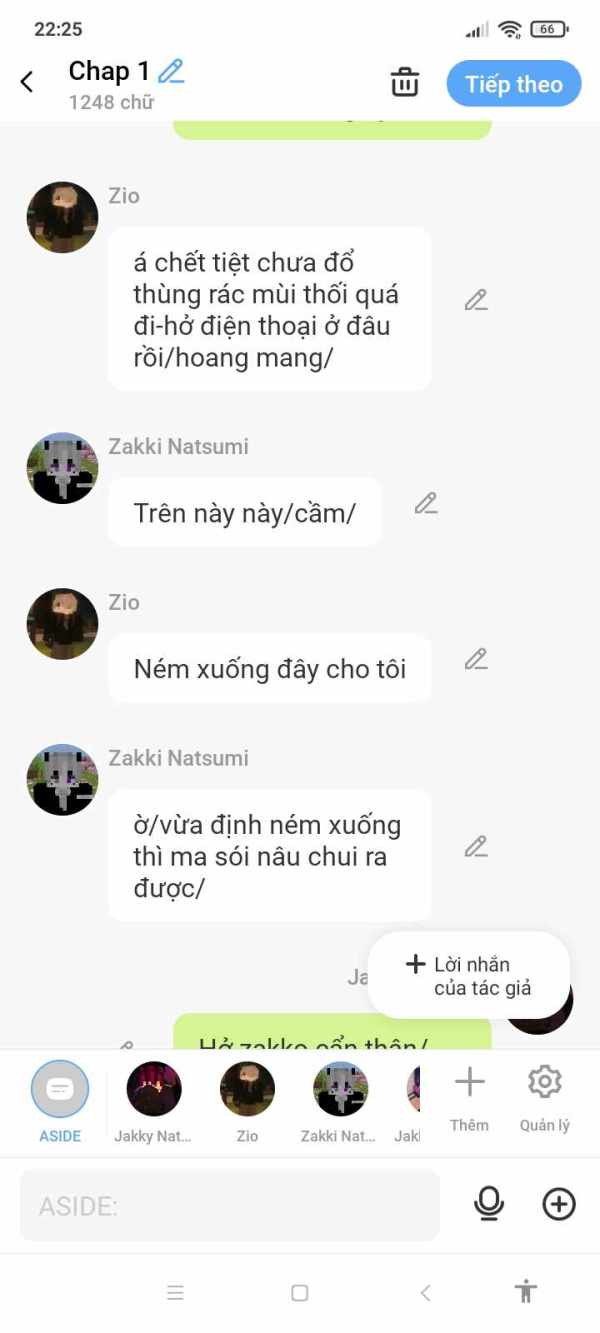Image resolution: width=600 pixels, height=1333 pixels.
Task: Edit the "Ném xuống đây cho tôi" message
Action: pyautogui.click(x=476, y=659)
